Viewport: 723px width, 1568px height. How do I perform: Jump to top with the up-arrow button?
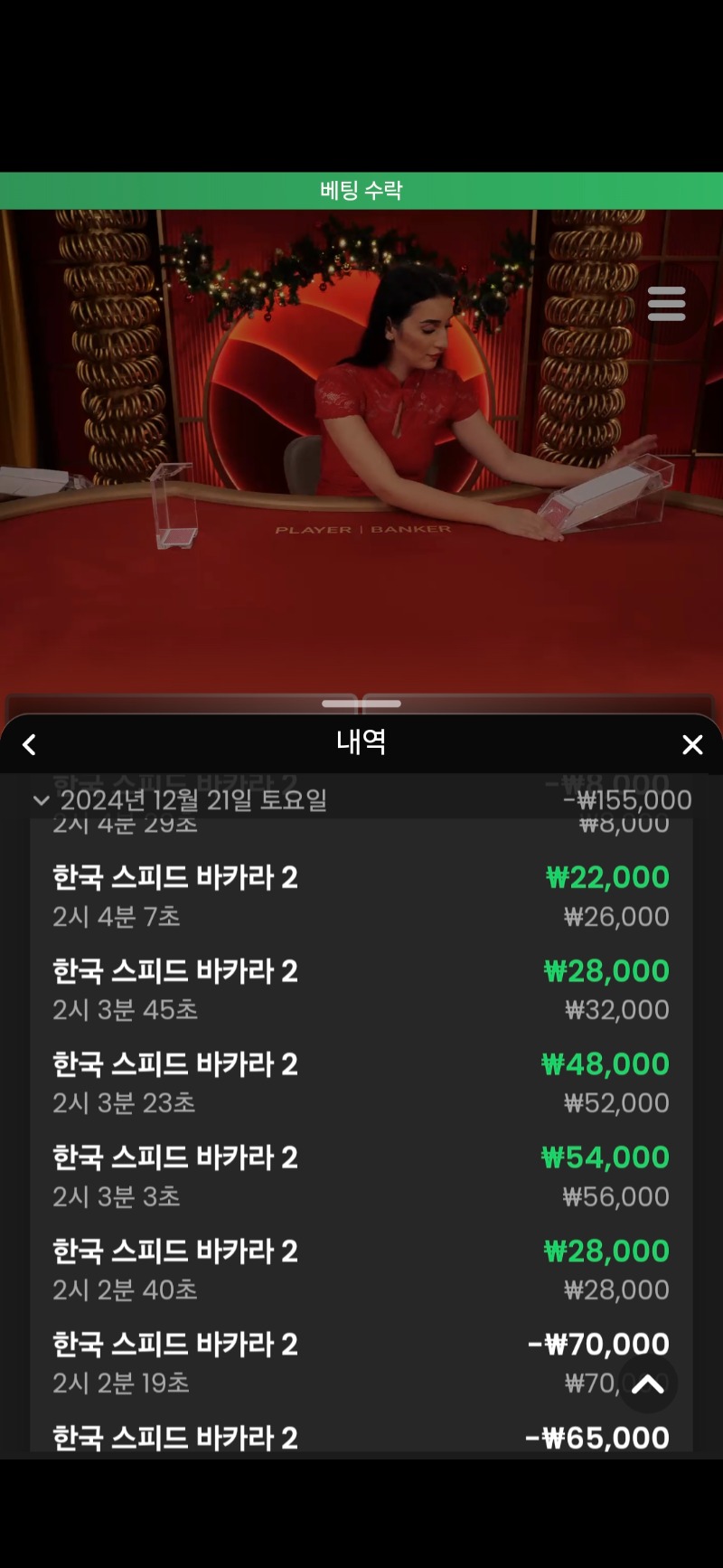click(x=648, y=1384)
